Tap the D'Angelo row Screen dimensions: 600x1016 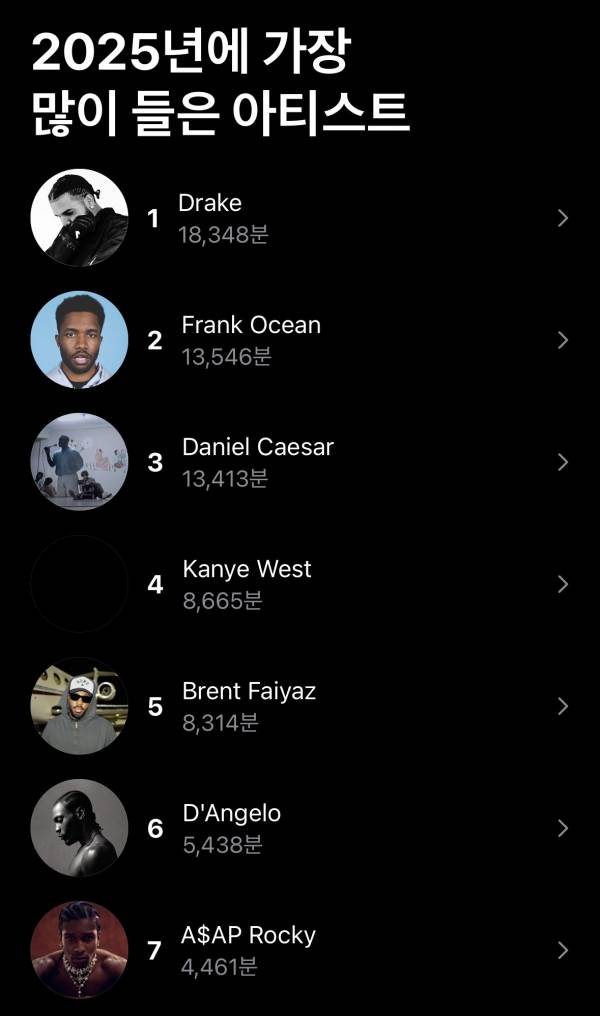coord(300,828)
